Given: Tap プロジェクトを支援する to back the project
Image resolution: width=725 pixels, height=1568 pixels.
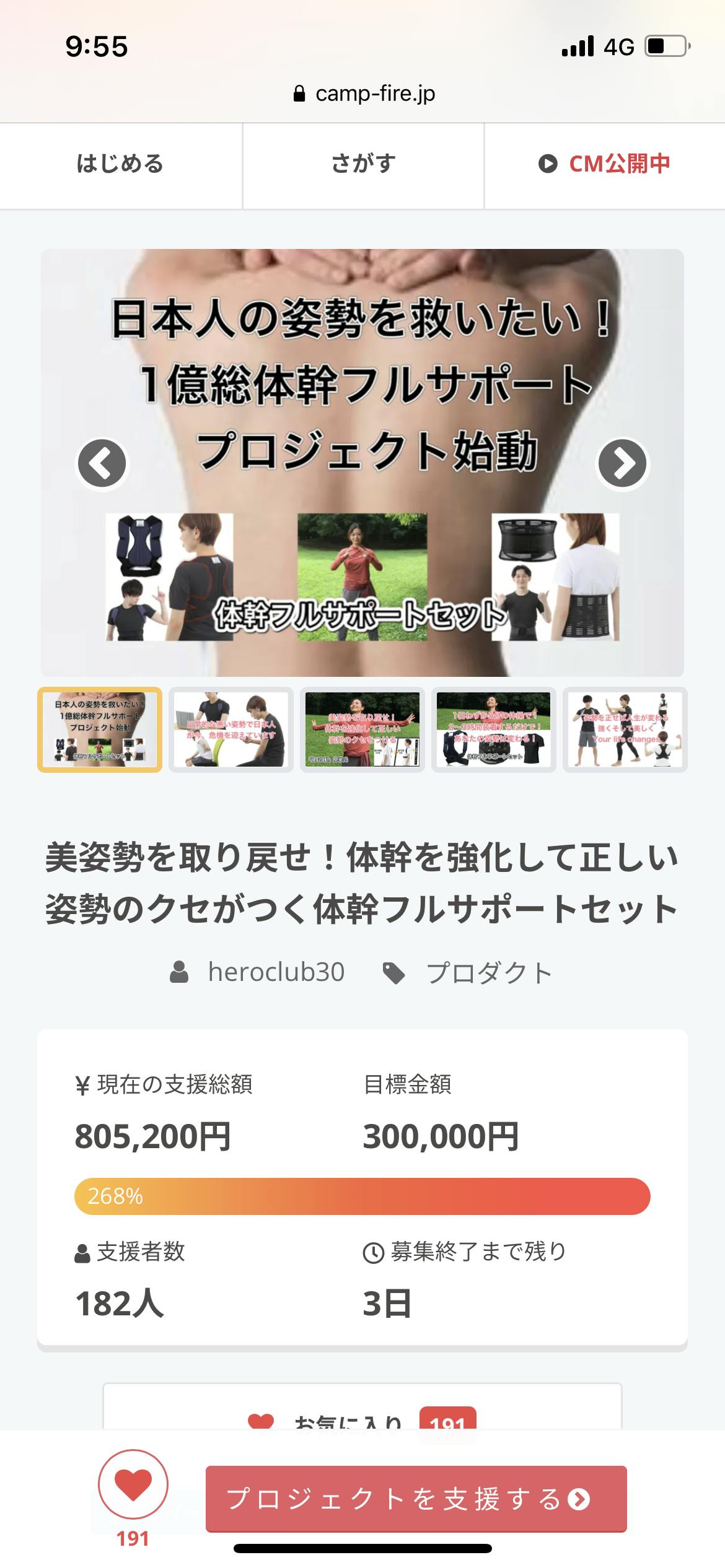Looking at the screenshot, I should click(416, 1499).
